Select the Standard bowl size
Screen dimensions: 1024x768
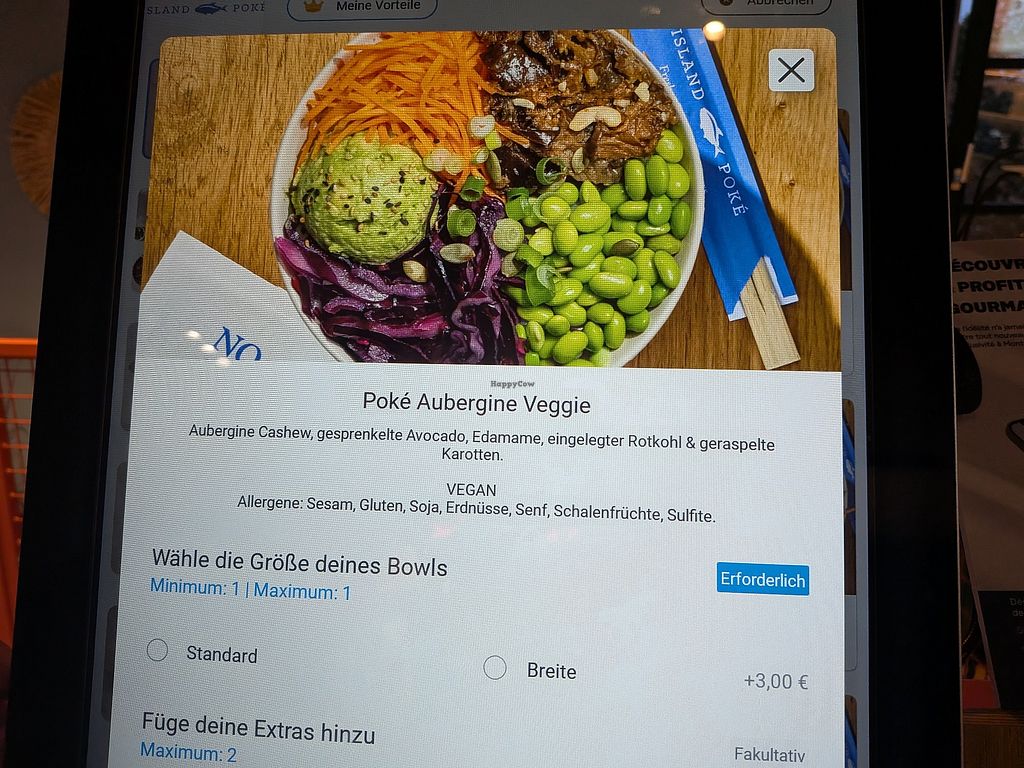point(157,651)
